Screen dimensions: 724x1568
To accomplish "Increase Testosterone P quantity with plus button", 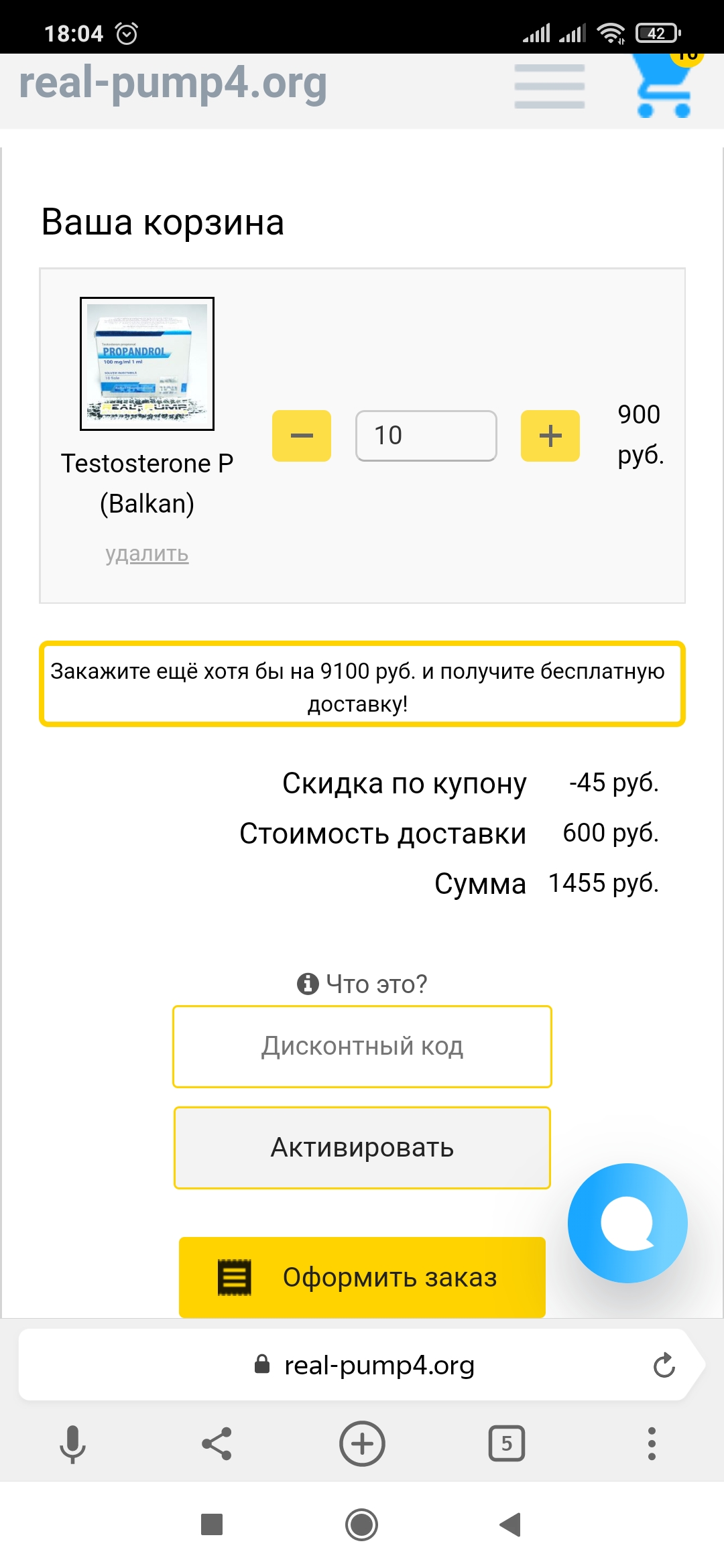I will click(550, 436).
